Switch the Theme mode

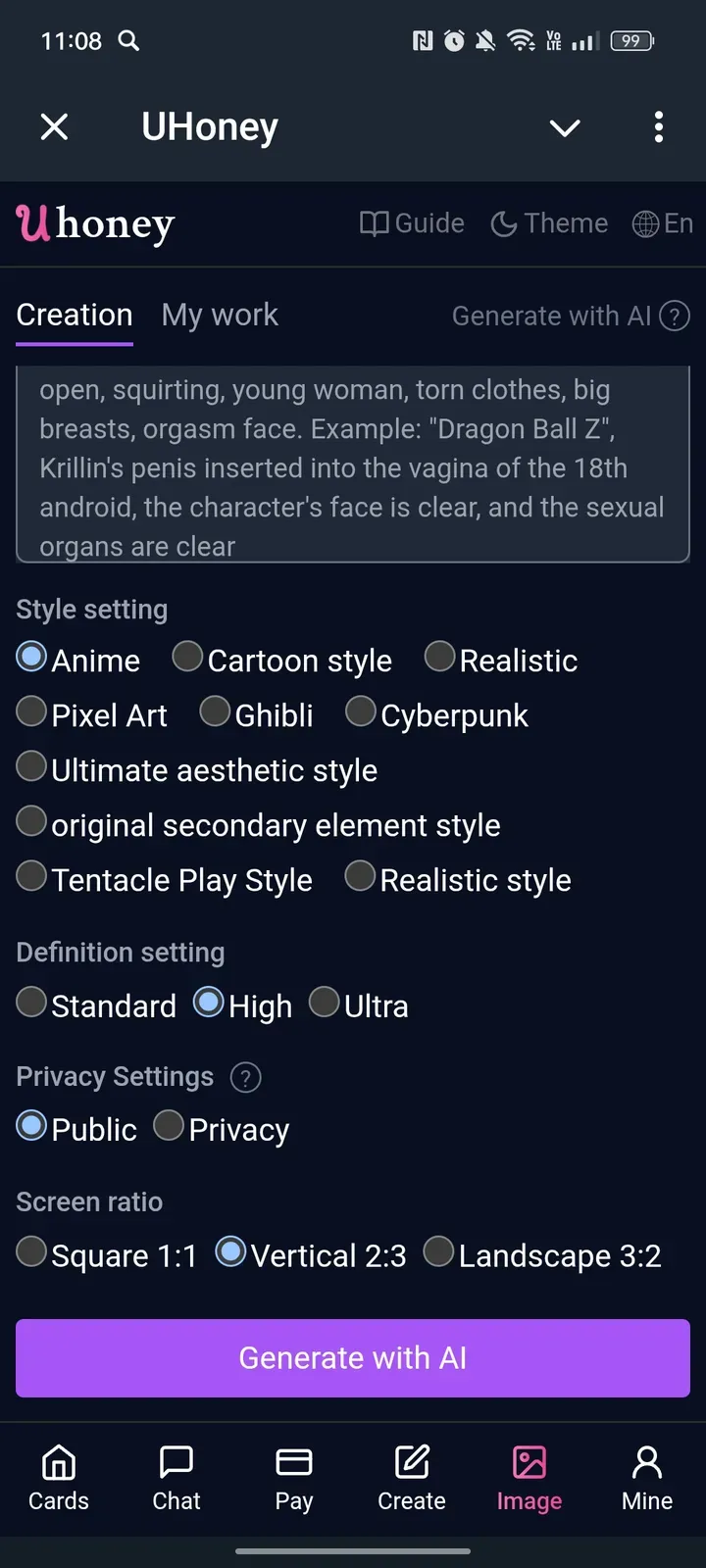coord(549,223)
